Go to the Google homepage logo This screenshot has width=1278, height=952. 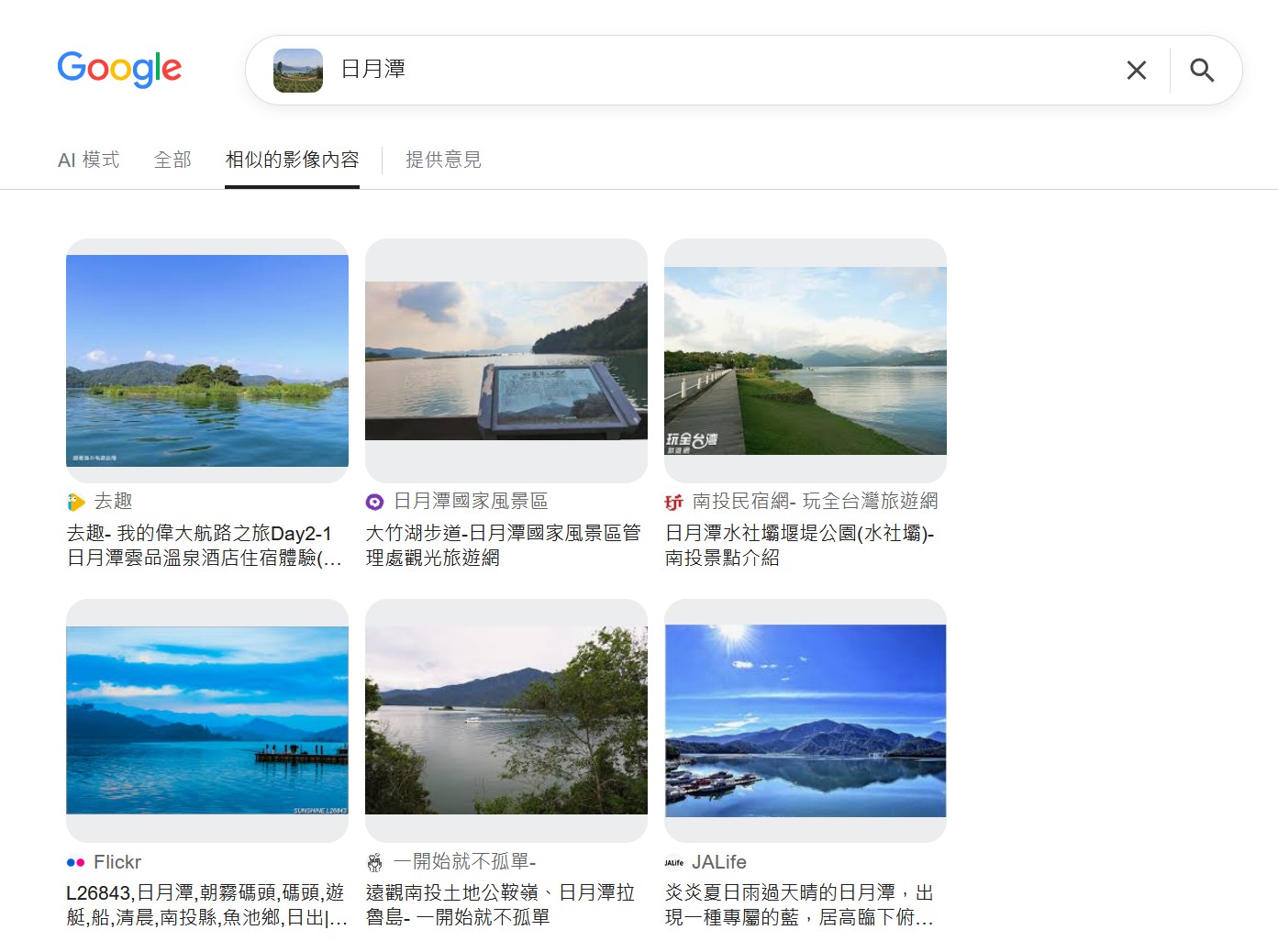(119, 69)
